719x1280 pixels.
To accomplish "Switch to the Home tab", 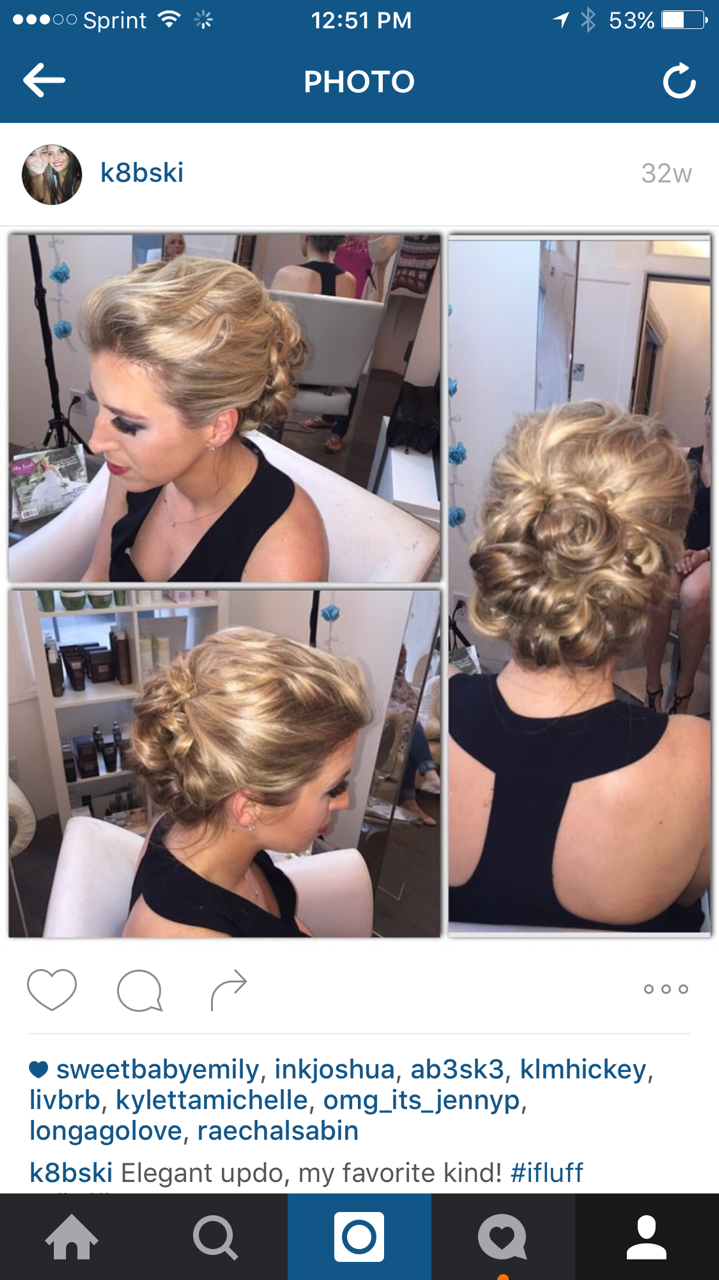I will pos(72,1237).
